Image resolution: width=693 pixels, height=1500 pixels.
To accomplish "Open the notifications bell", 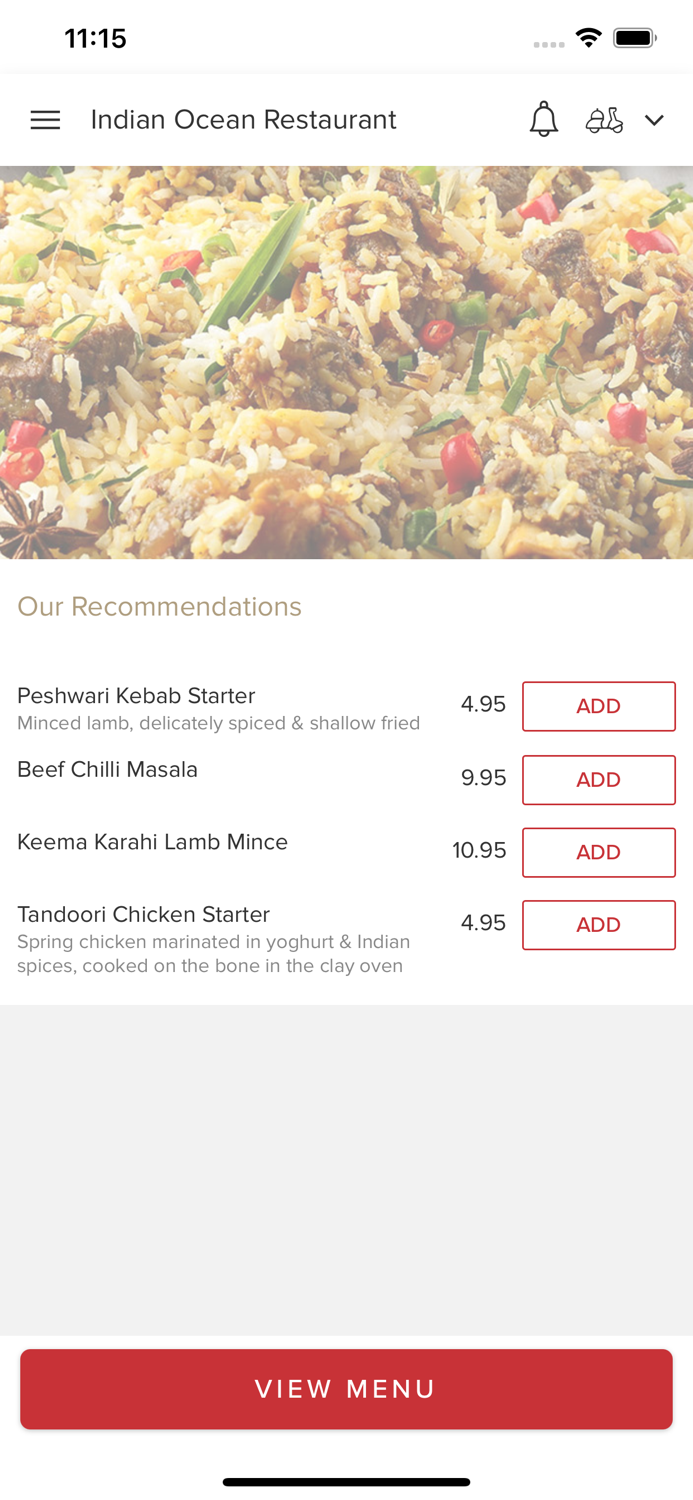I will pos(543,120).
